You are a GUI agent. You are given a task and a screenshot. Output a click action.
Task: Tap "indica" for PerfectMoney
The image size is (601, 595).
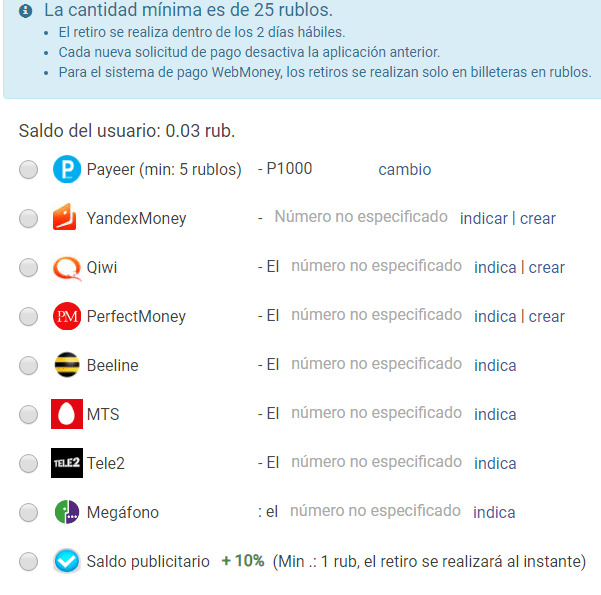coord(495,316)
